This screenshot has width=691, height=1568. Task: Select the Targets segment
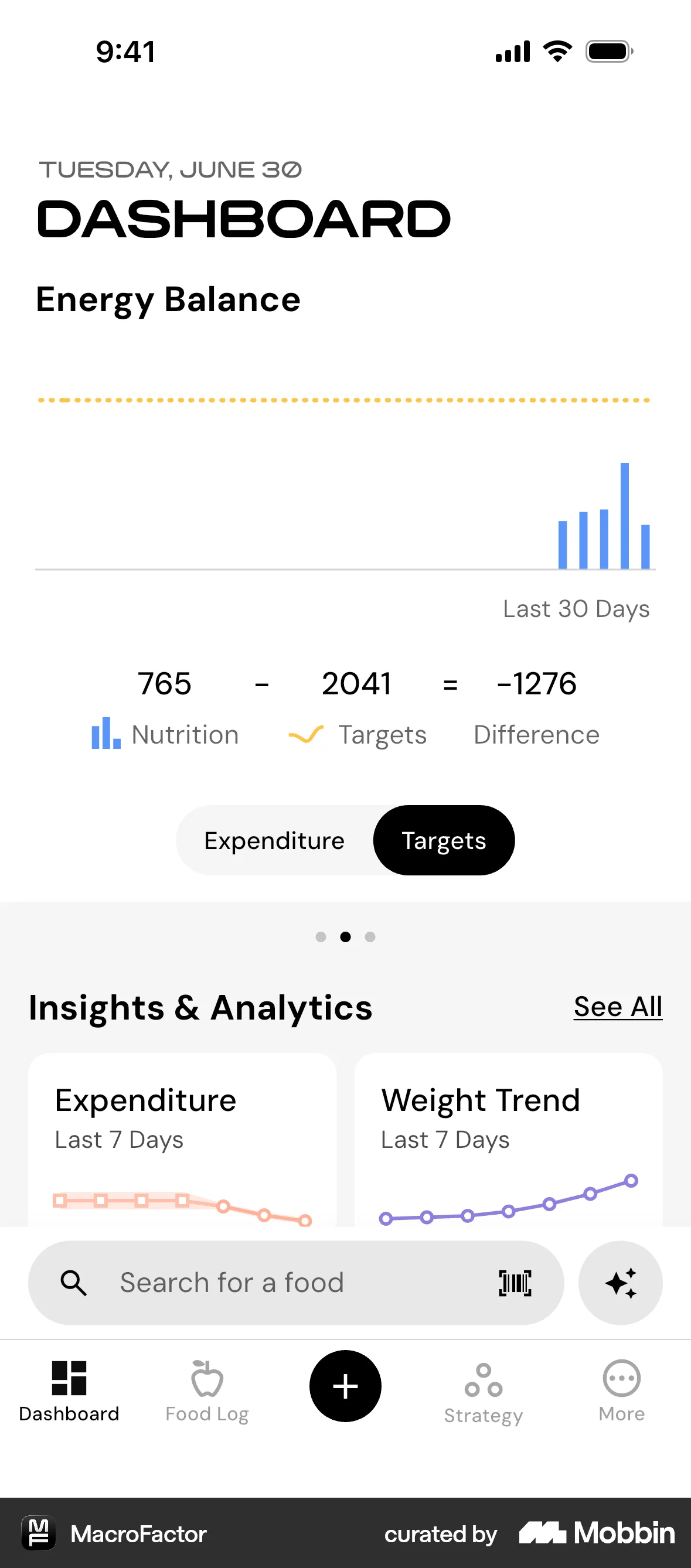[x=444, y=841]
